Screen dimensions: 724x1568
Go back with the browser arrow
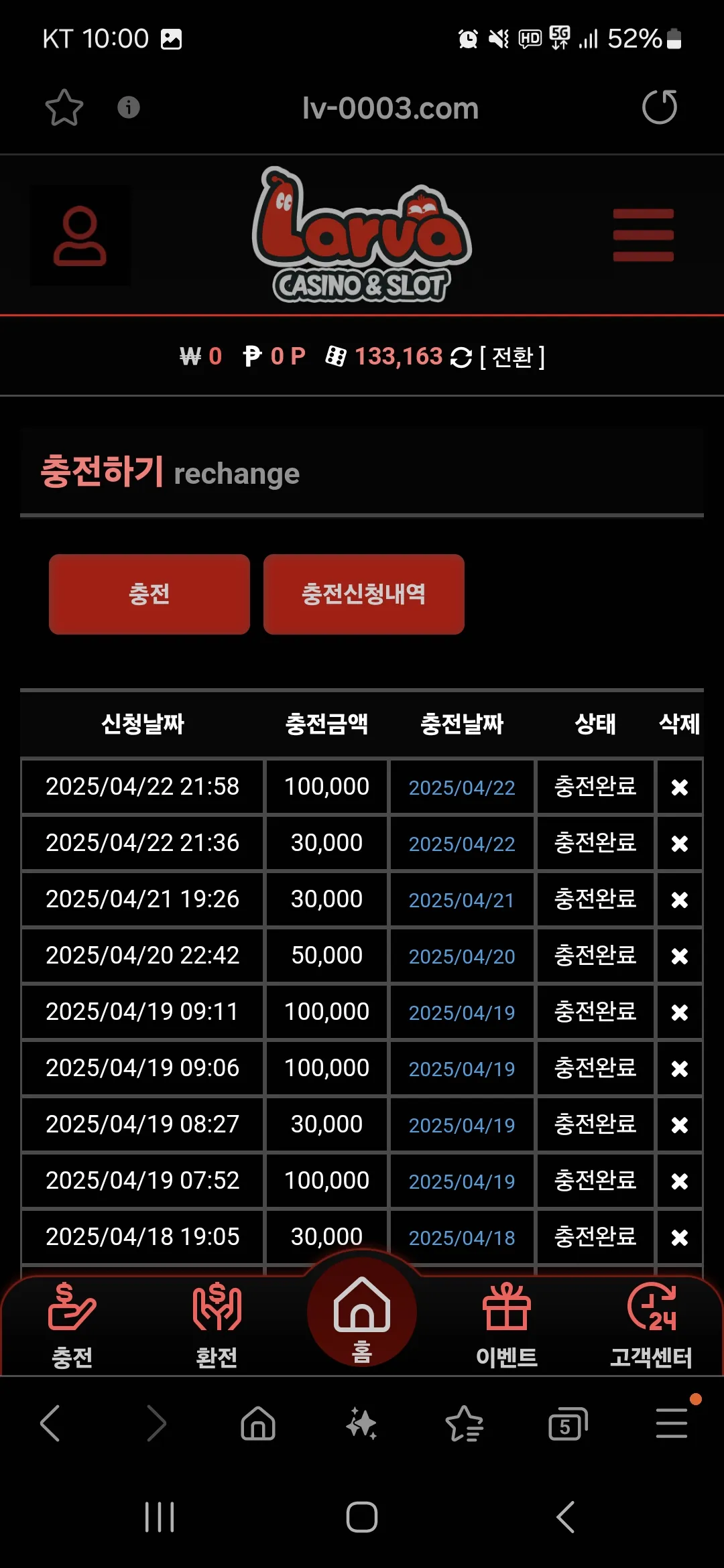coord(50,1423)
